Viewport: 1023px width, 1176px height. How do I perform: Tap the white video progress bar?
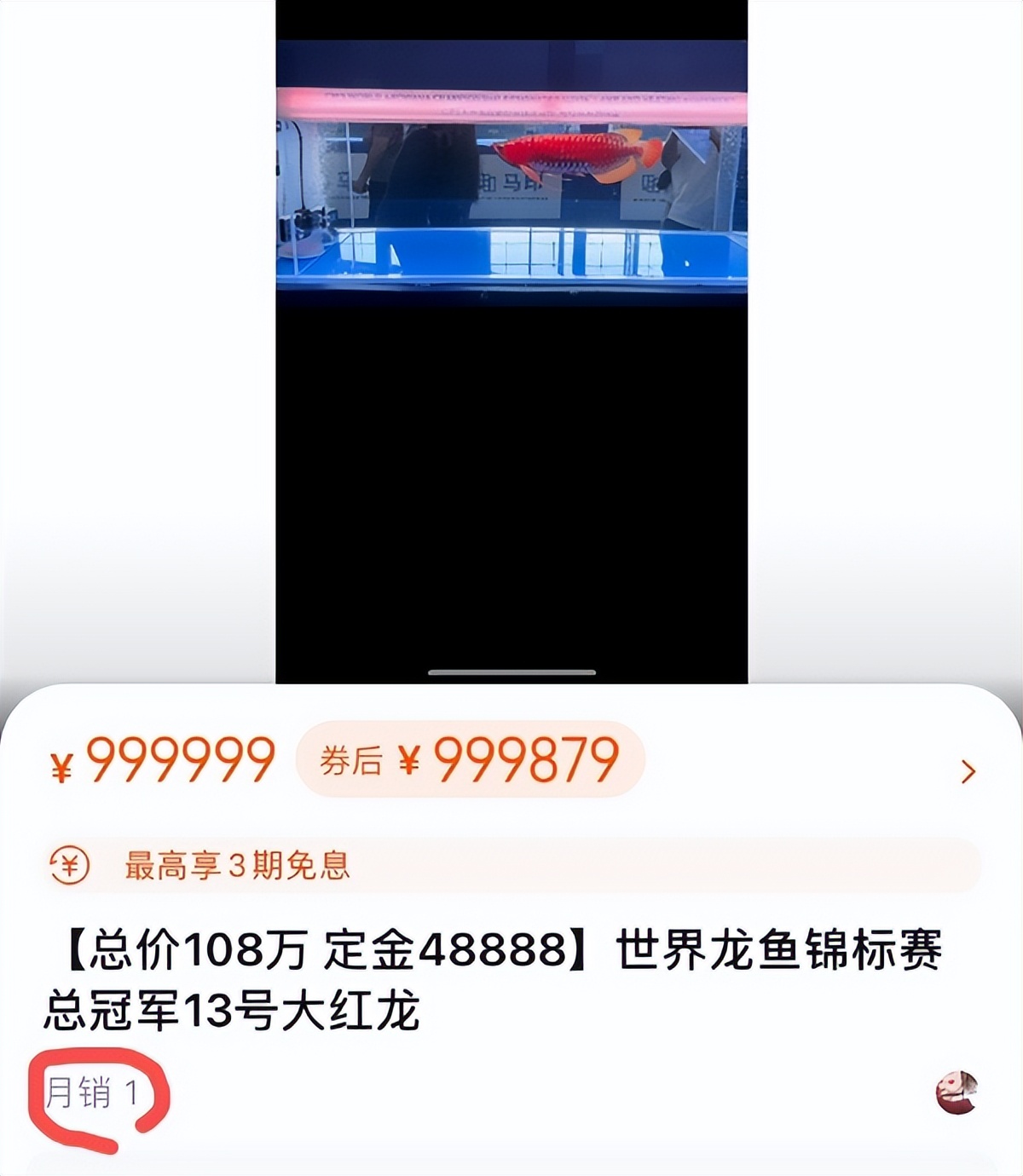point(511,673)
